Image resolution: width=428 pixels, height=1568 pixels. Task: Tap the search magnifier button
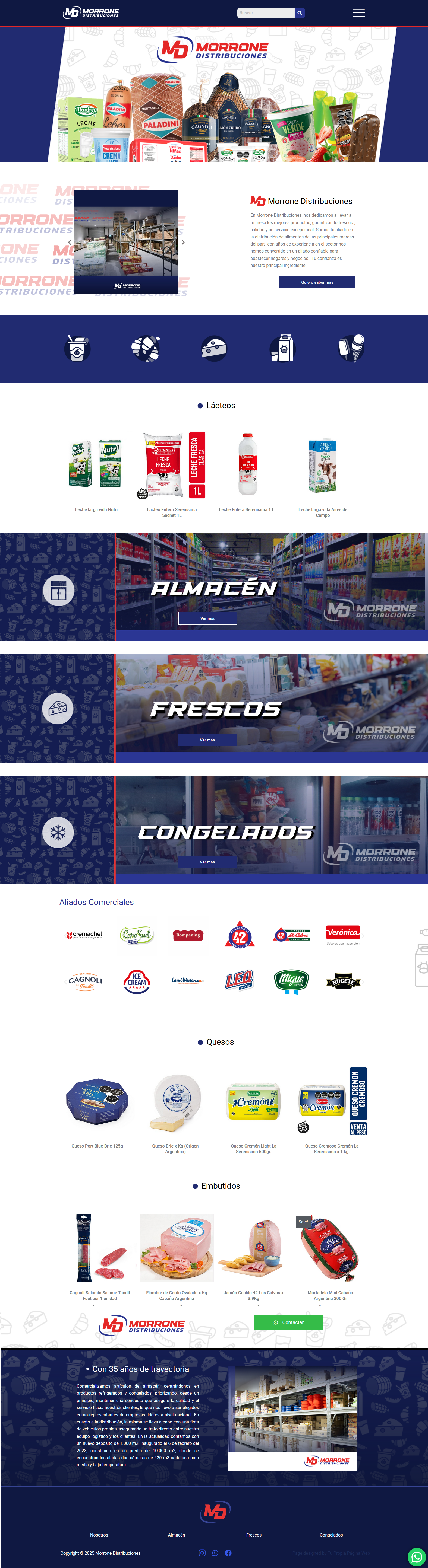pos(299,13)
